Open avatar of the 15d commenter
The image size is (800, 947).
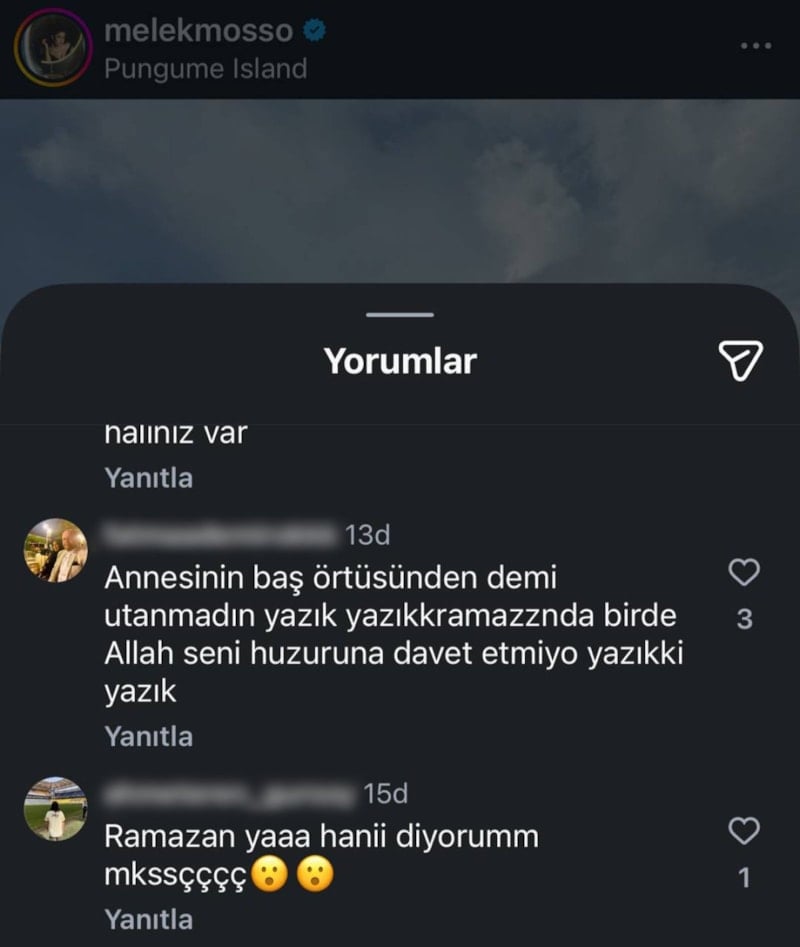pos(56,808)
